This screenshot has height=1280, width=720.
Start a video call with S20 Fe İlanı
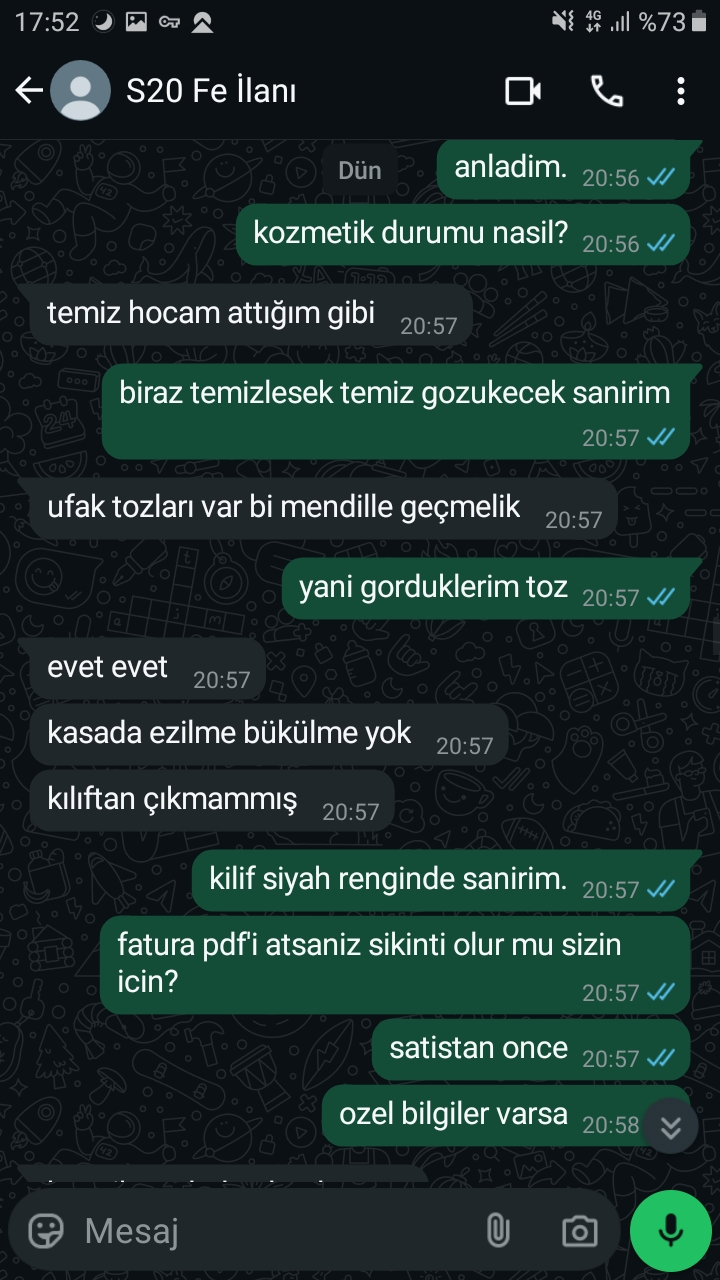pos(523,91)
